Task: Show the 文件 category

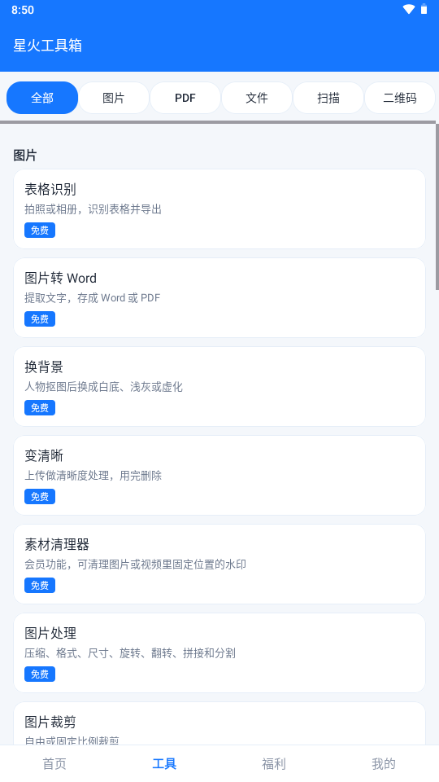Action: pos(257,98)
